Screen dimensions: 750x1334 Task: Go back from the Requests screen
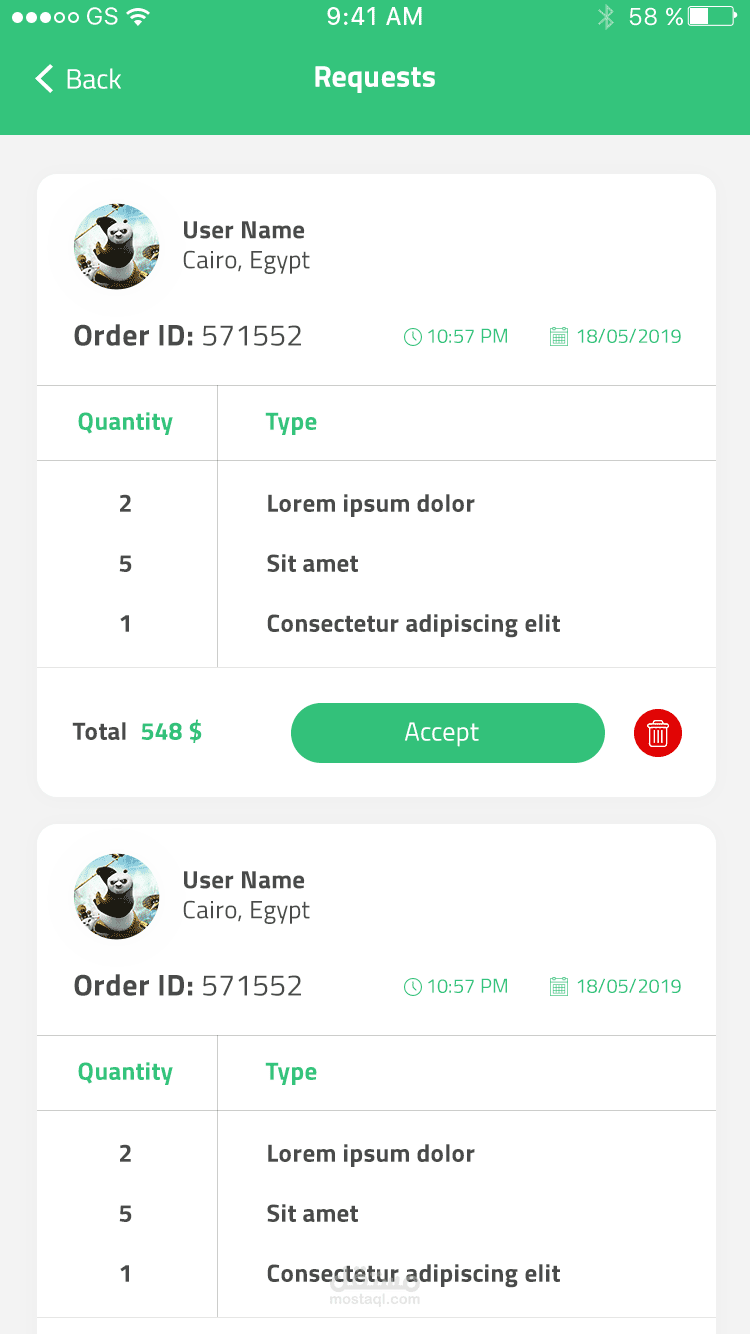tap(78, 79)
